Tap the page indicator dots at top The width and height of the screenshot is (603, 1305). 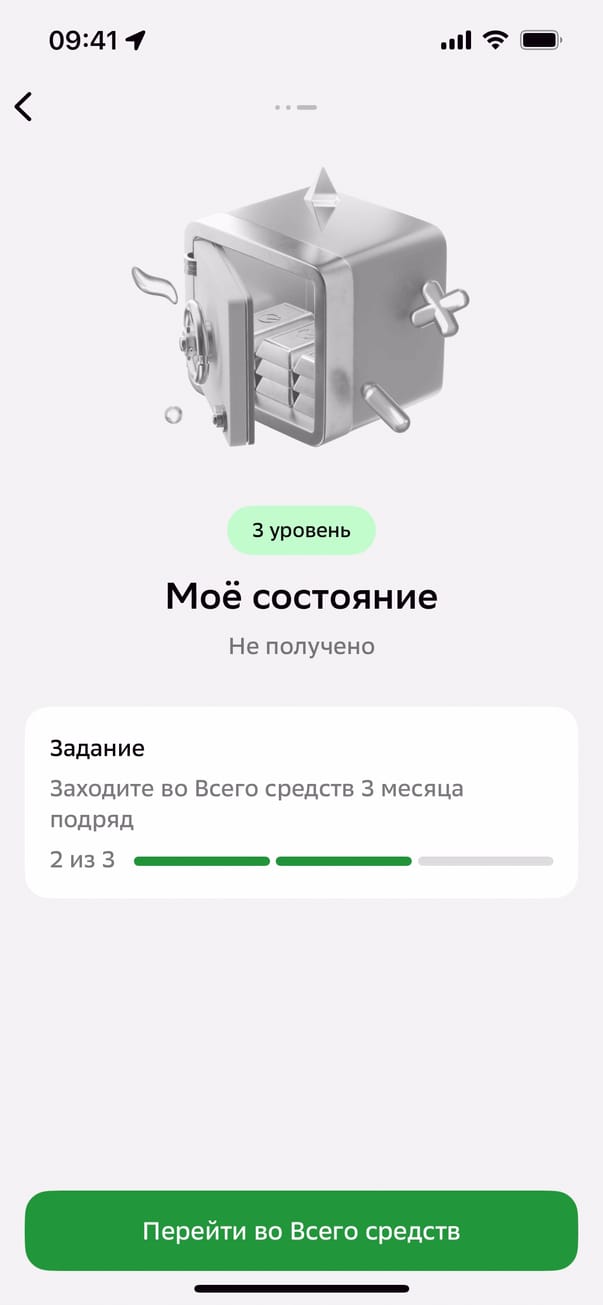tap(296, 107)
